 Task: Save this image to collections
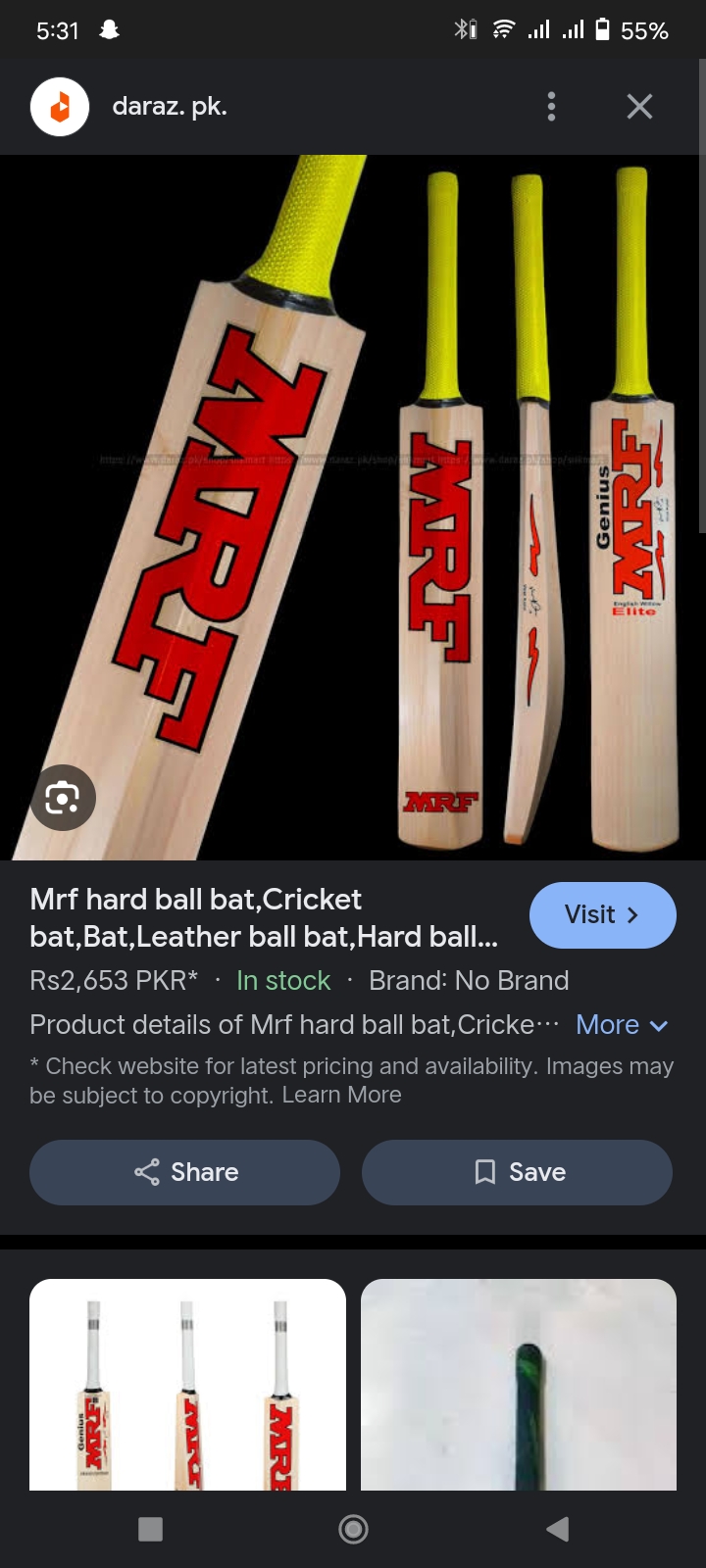coord(517,1172)
